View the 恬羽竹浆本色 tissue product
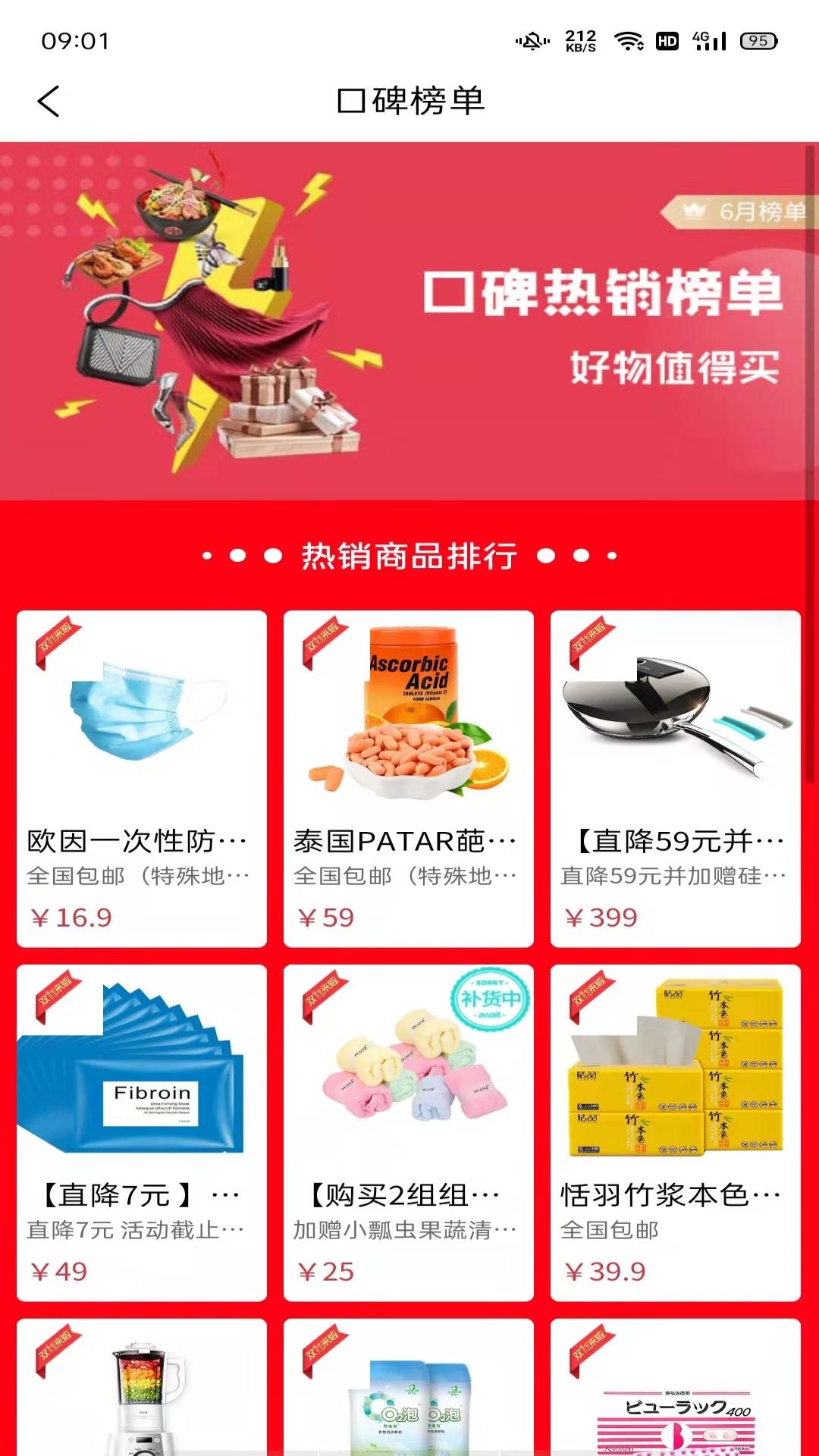This screenshot has width=819, height=1456. 676,1132
